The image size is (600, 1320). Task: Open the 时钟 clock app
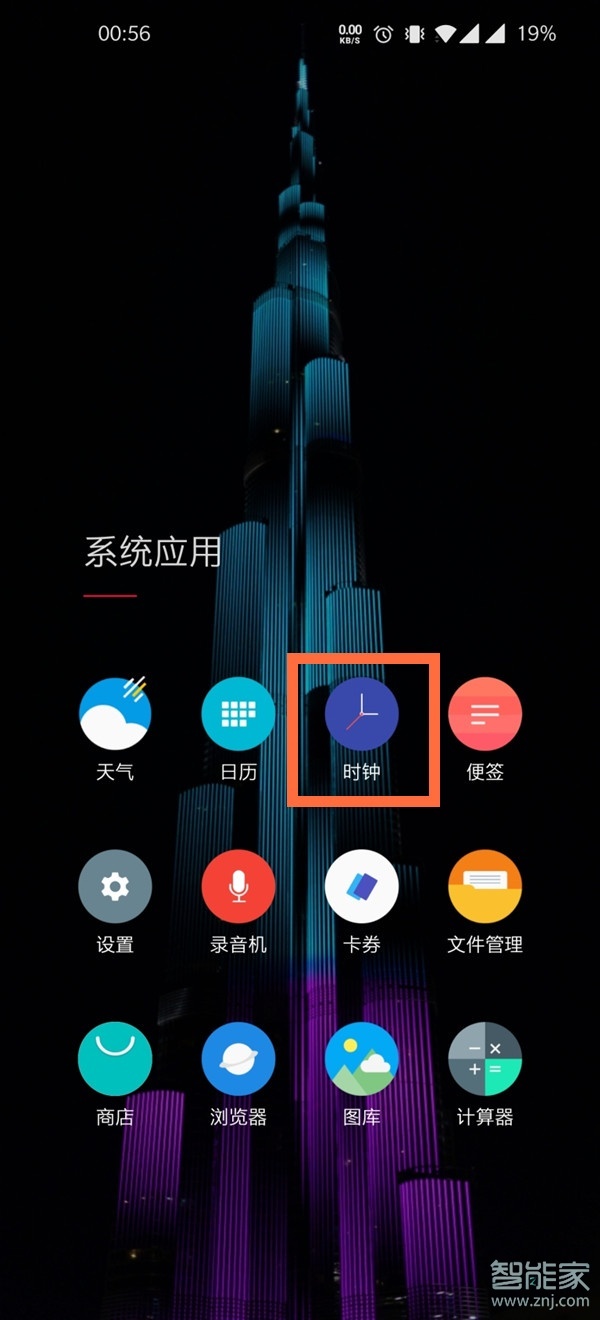pos(361,715)
